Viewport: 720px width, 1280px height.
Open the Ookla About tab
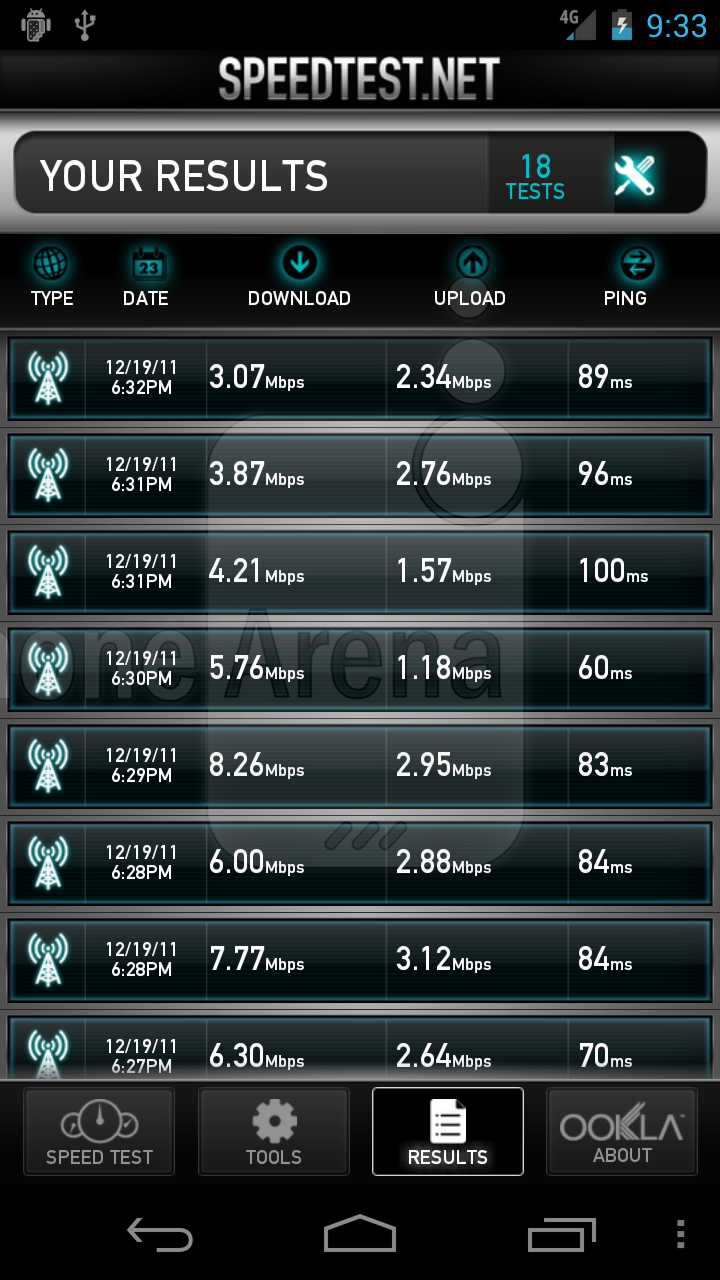point(622,1132)
